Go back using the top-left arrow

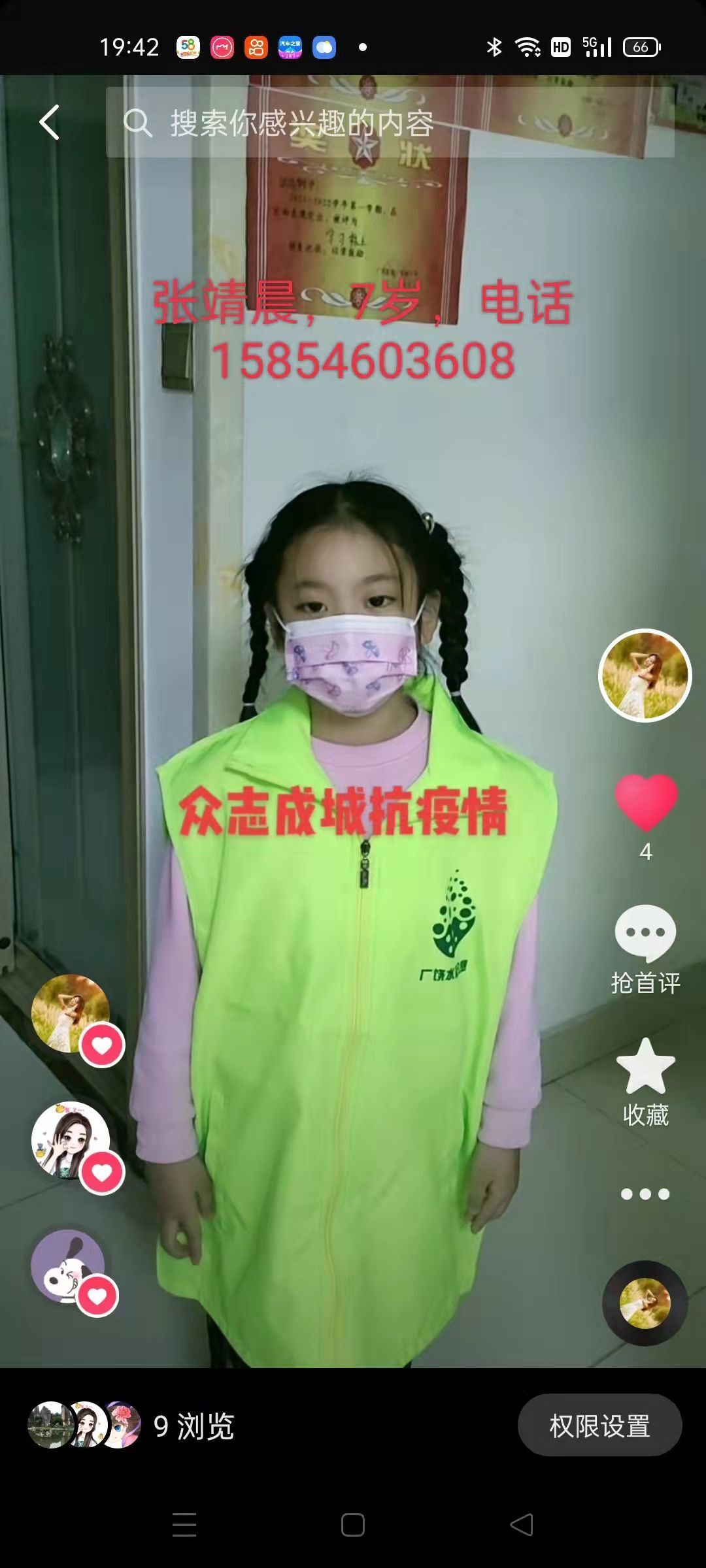49,122
